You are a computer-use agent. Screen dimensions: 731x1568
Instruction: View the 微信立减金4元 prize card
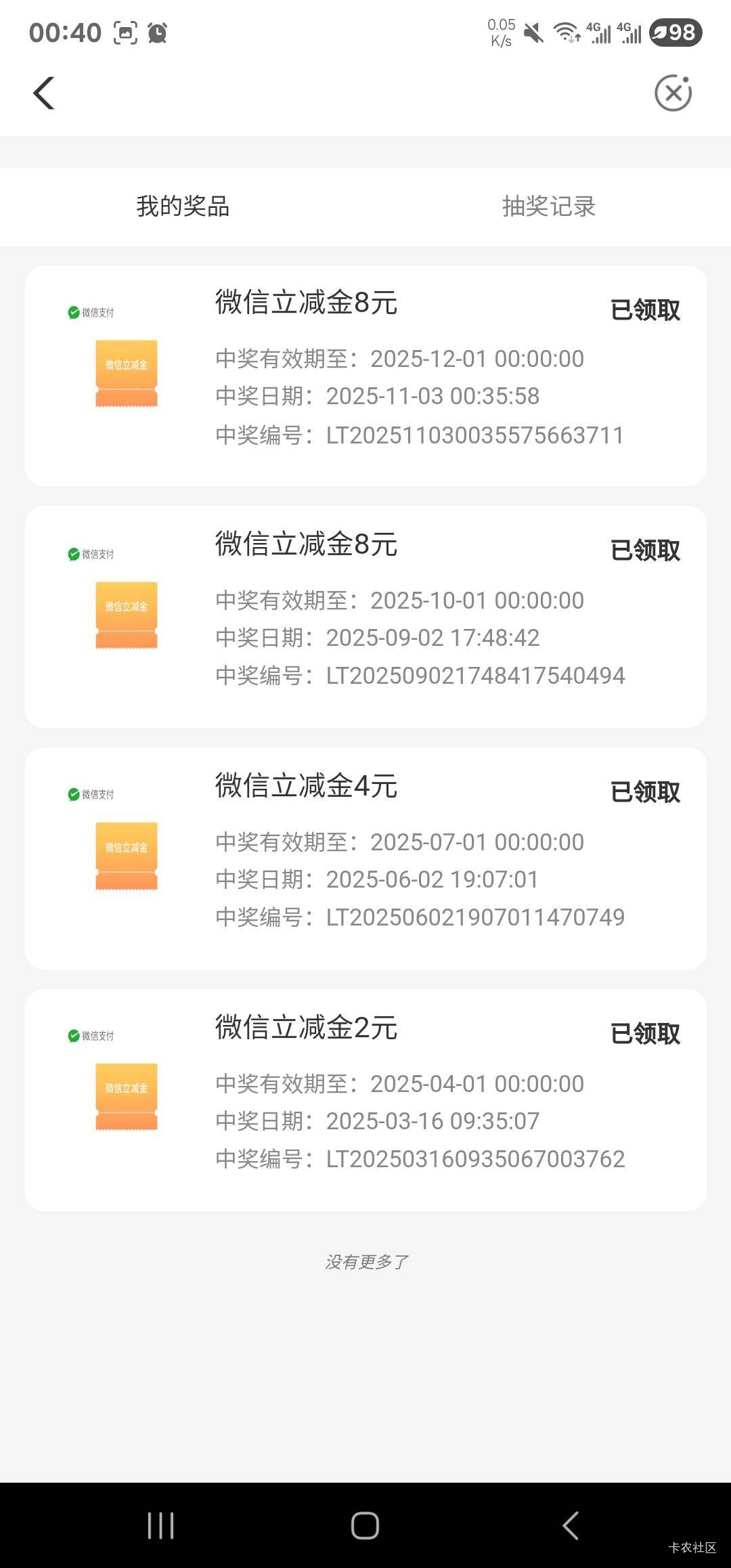tap(365, 858)
